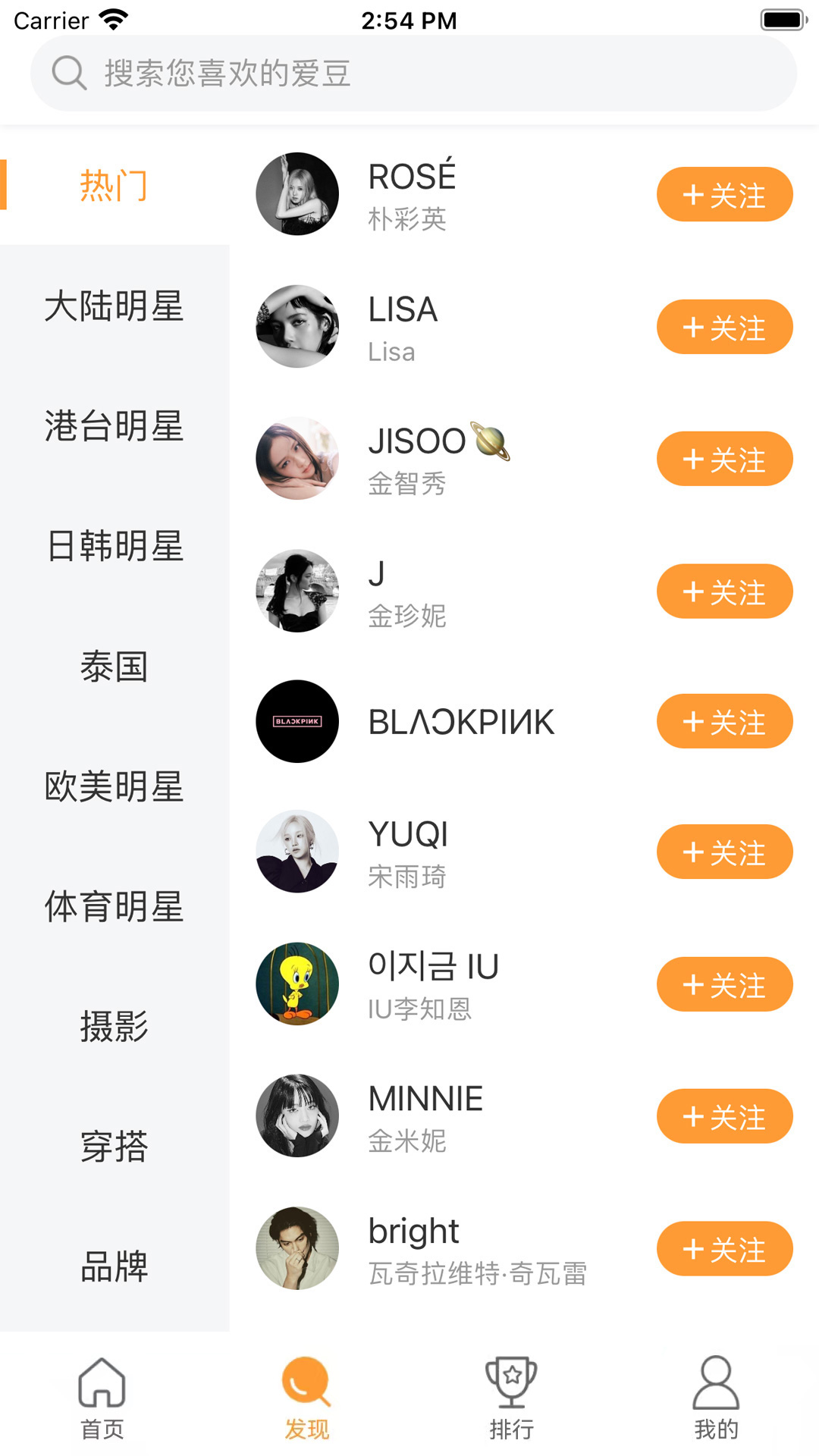Select 泰国 in the sidebar
Image resolution: width=819 pixels, height=1456 pixels.
tap(114, 667)
